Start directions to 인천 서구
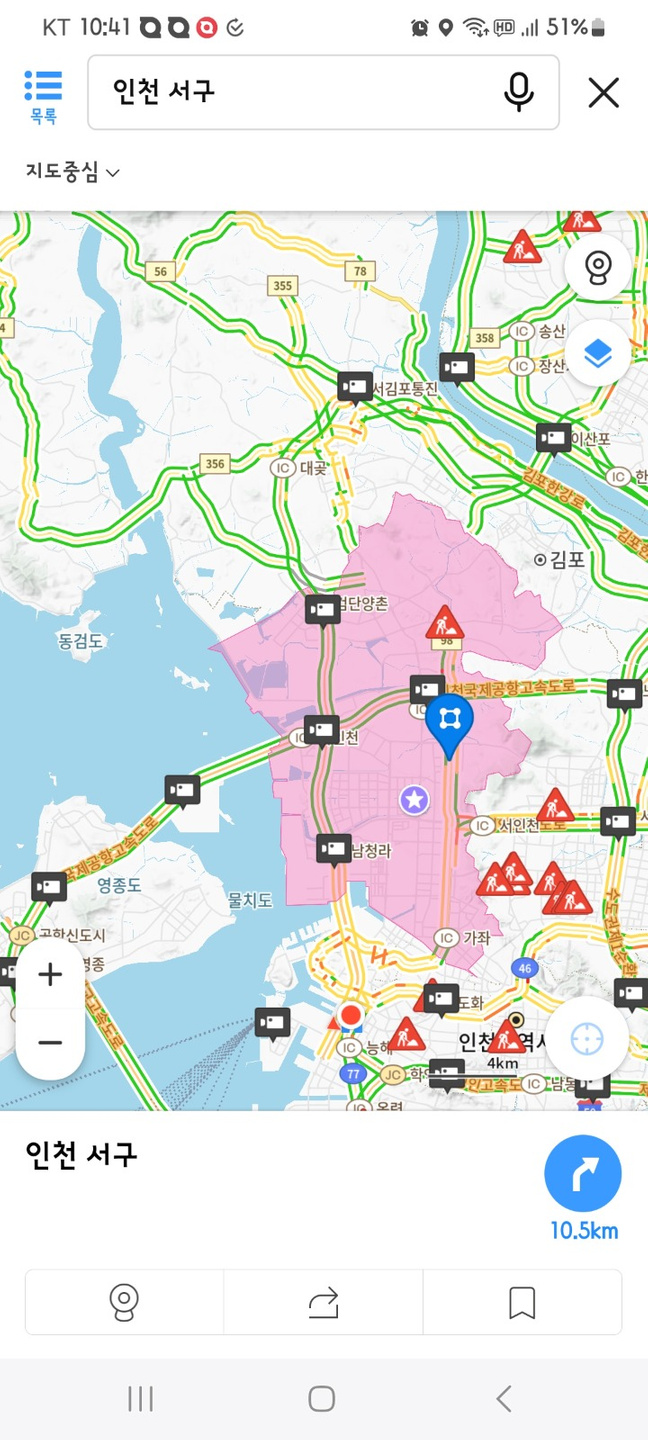This screenshot has width=648, height=1440. click(x=583, y=1174)
